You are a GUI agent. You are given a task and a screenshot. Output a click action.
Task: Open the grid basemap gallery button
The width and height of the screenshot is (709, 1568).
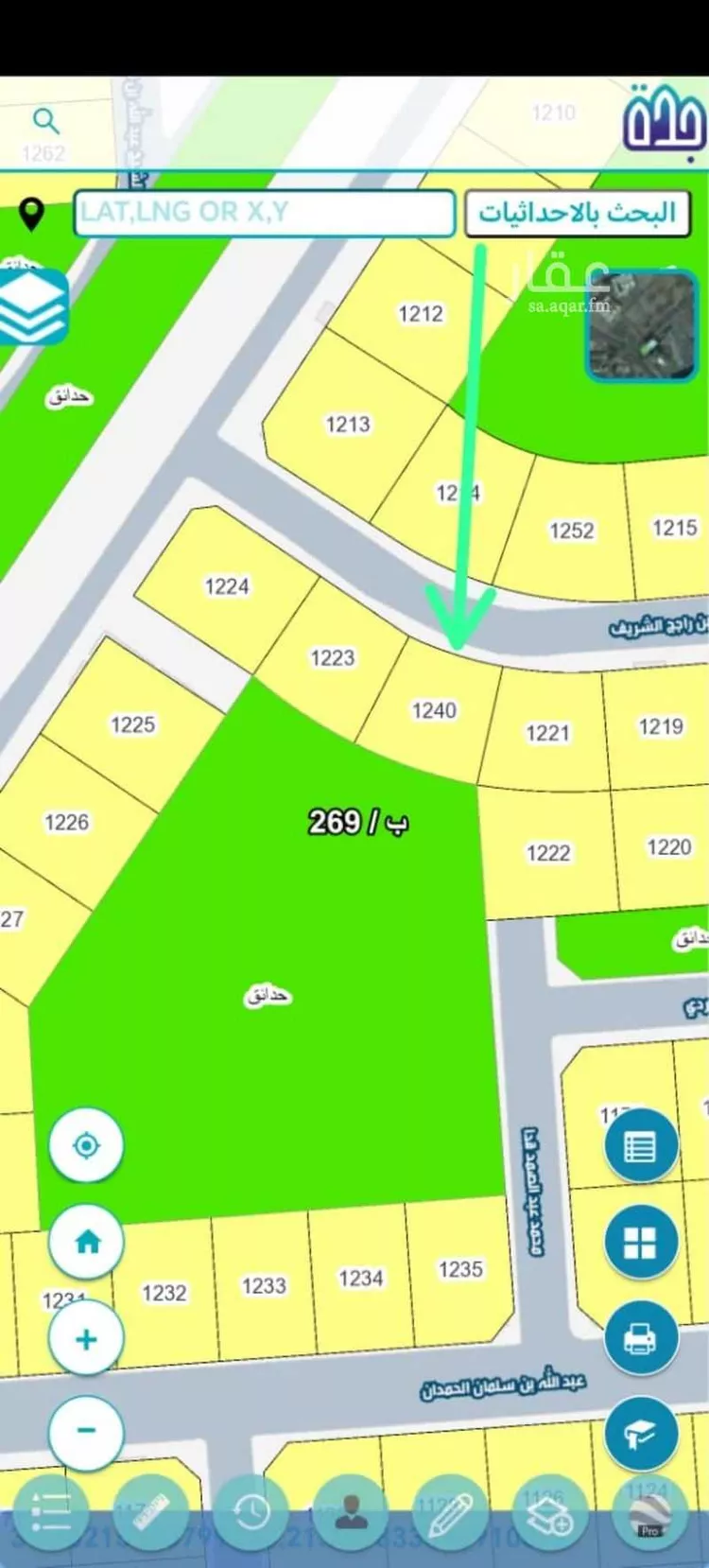641,1243
